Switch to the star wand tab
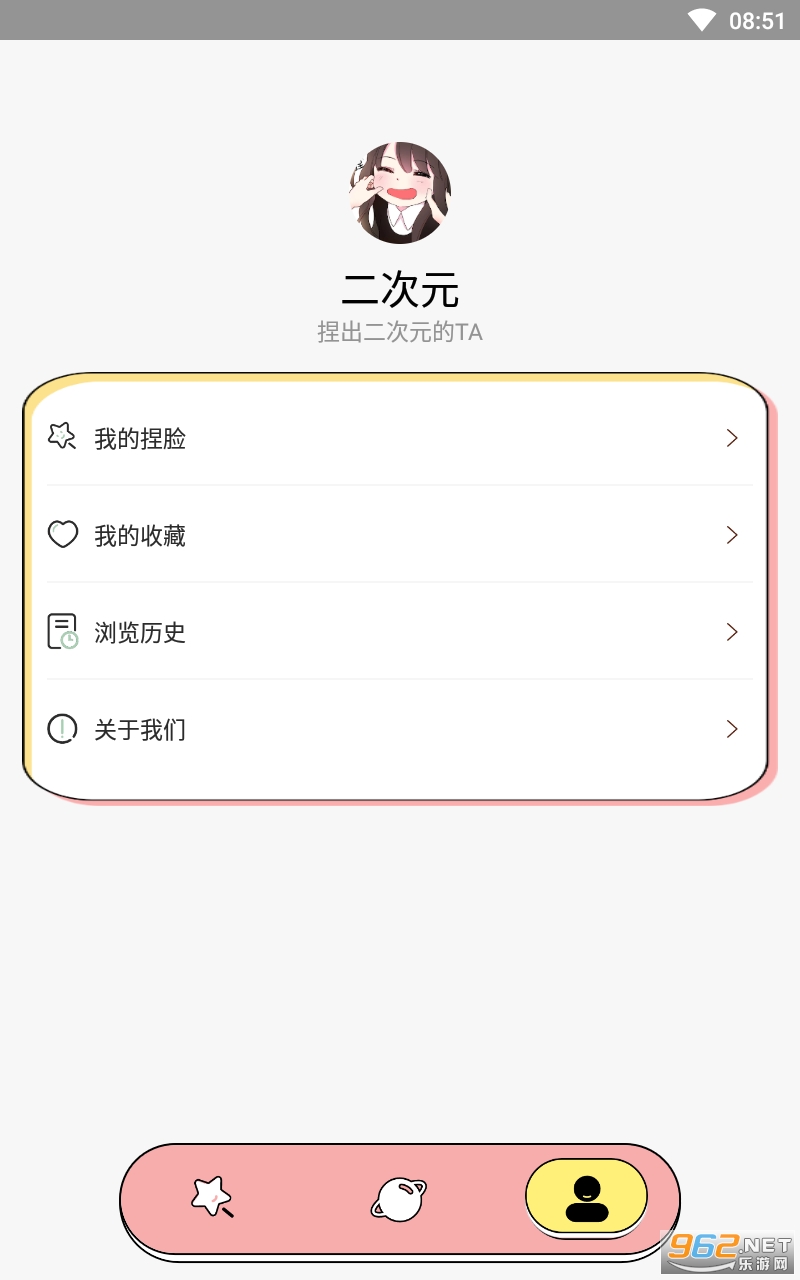Viewport: 800px width, 1280px height. pyautogui.click(x=212, y=1197)
